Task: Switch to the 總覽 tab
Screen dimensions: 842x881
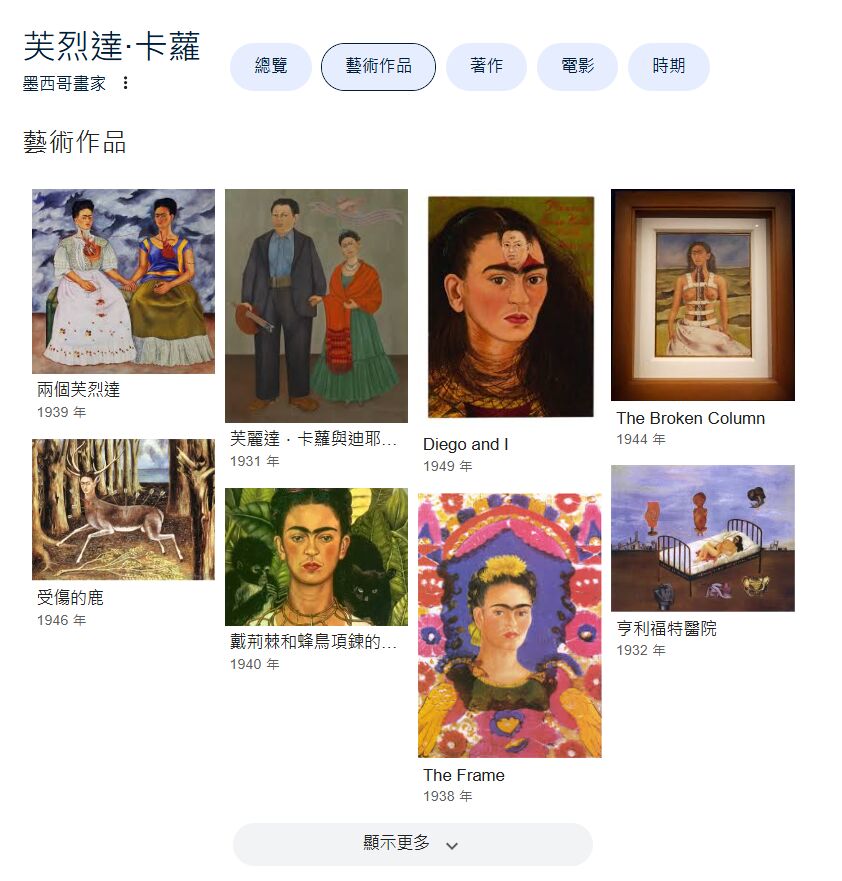Action: coord(271,67)
